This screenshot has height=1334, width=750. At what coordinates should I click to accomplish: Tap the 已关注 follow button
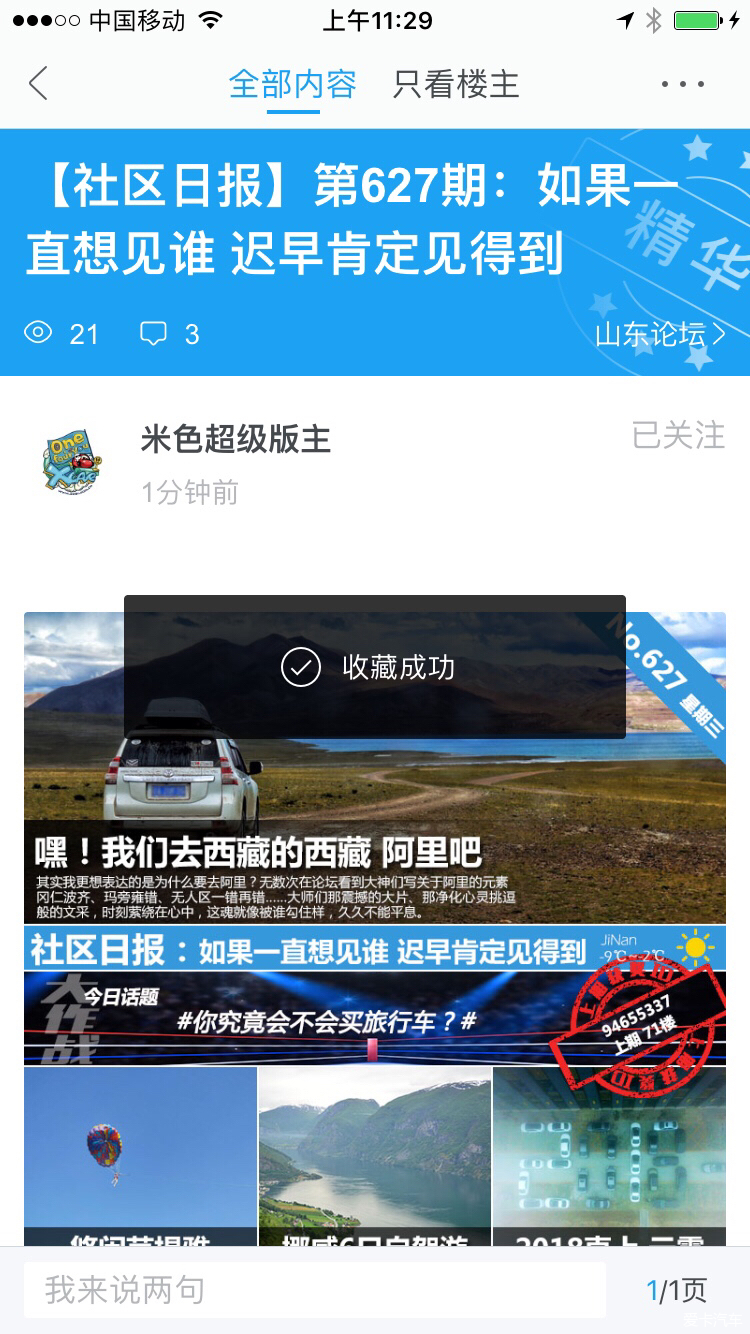tap(678, 435)
